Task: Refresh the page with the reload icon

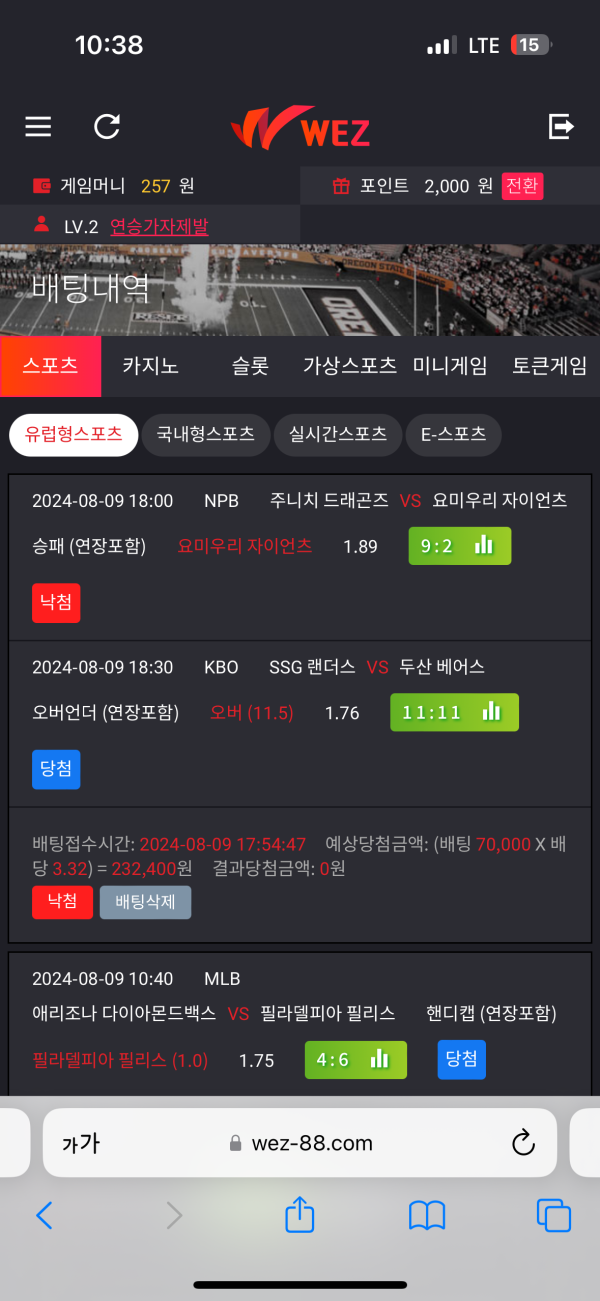Action: tap(107, 126)
